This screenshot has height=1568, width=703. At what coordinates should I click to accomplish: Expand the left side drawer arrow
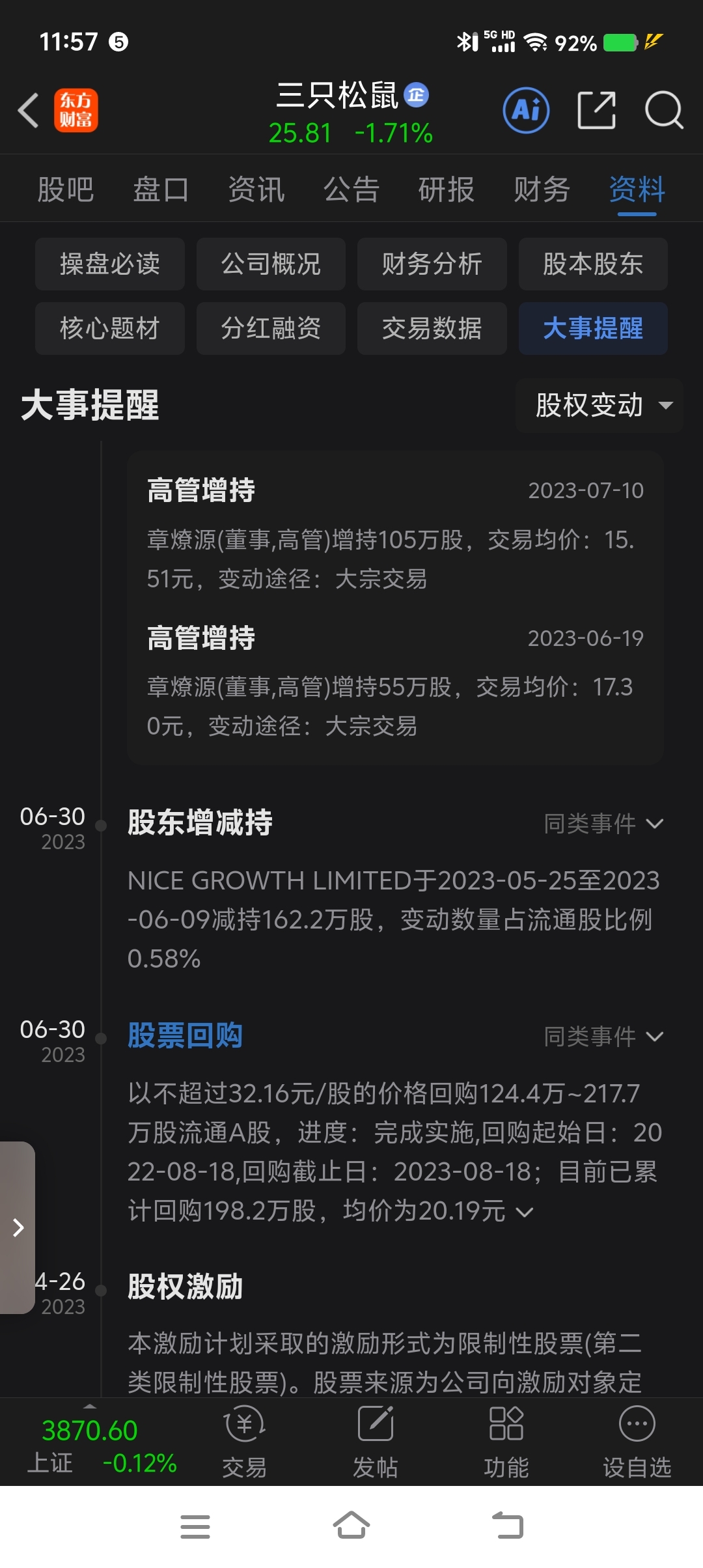click(18, 1227)
